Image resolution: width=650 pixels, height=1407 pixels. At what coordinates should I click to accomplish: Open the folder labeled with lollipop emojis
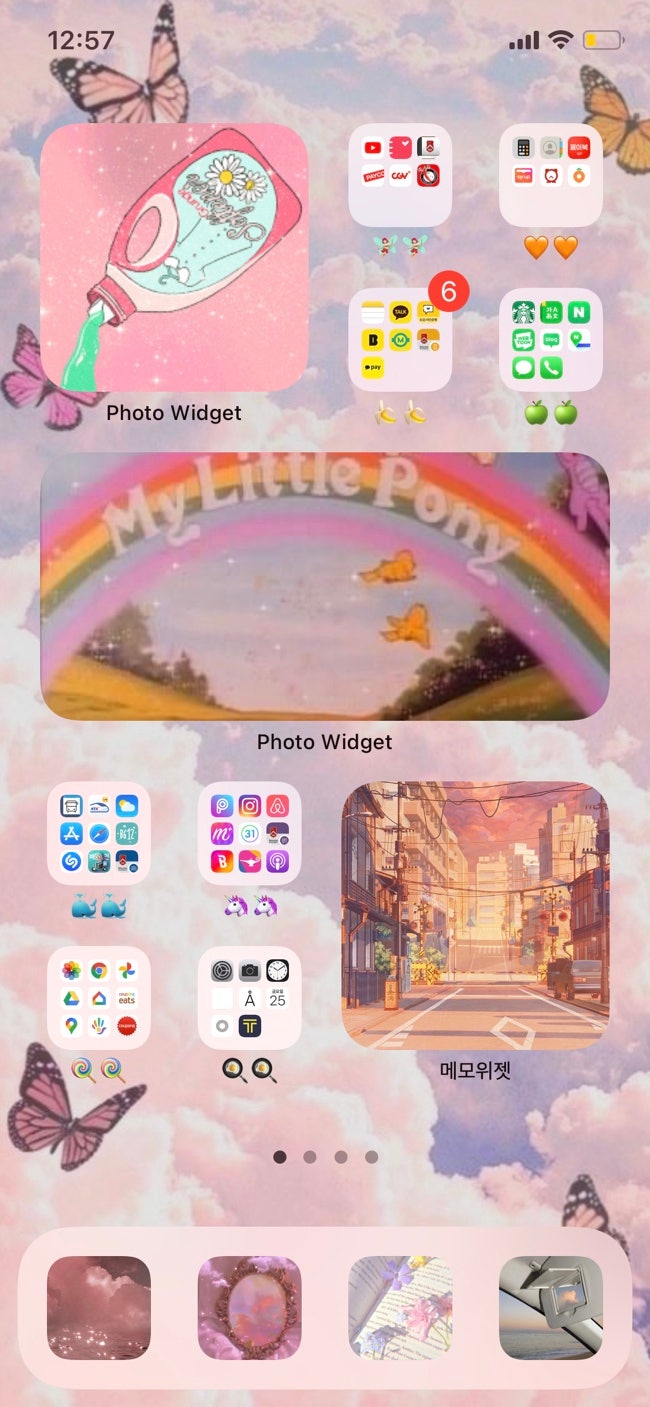pyautogui.click(x=99, y=998)
